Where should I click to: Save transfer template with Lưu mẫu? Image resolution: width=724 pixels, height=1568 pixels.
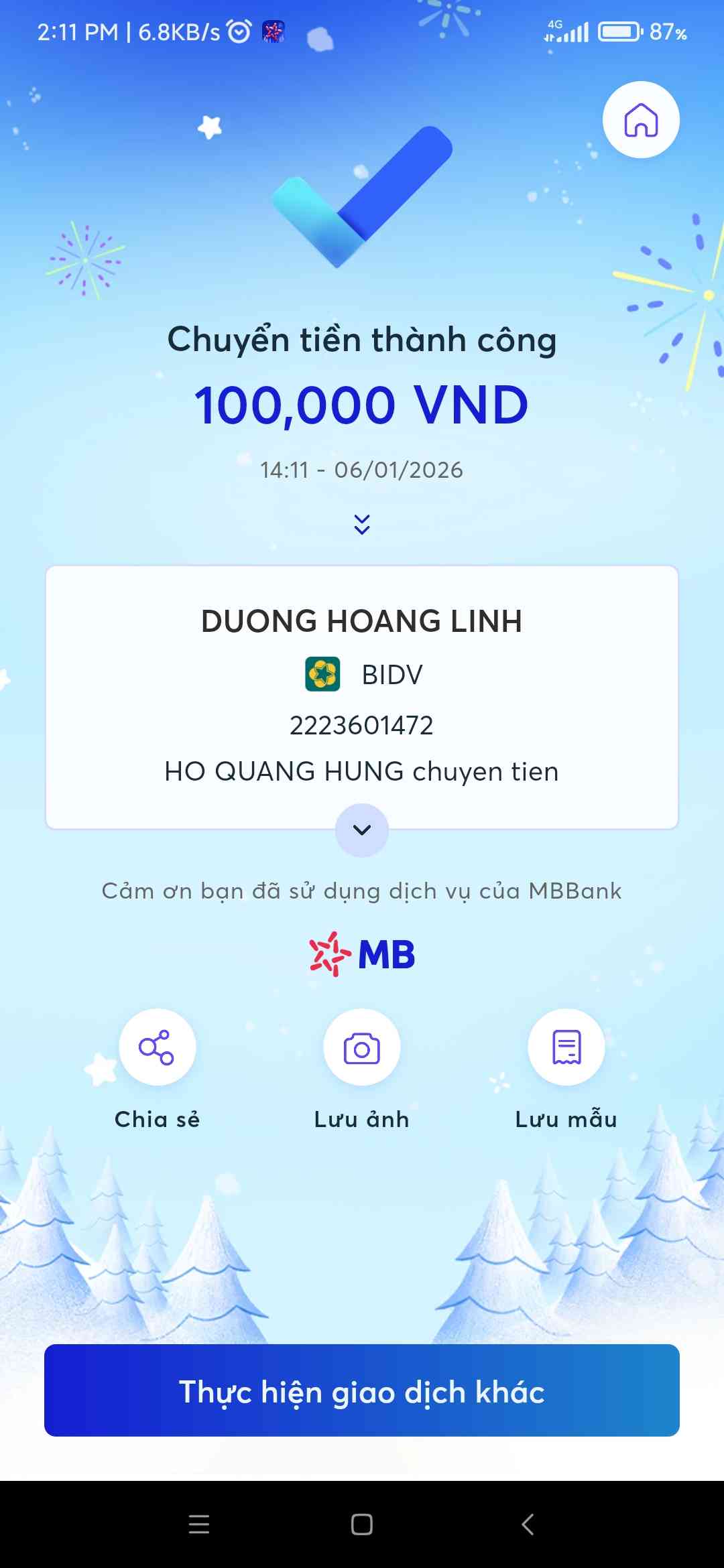pyautogui.click(x=566, y=1047)
